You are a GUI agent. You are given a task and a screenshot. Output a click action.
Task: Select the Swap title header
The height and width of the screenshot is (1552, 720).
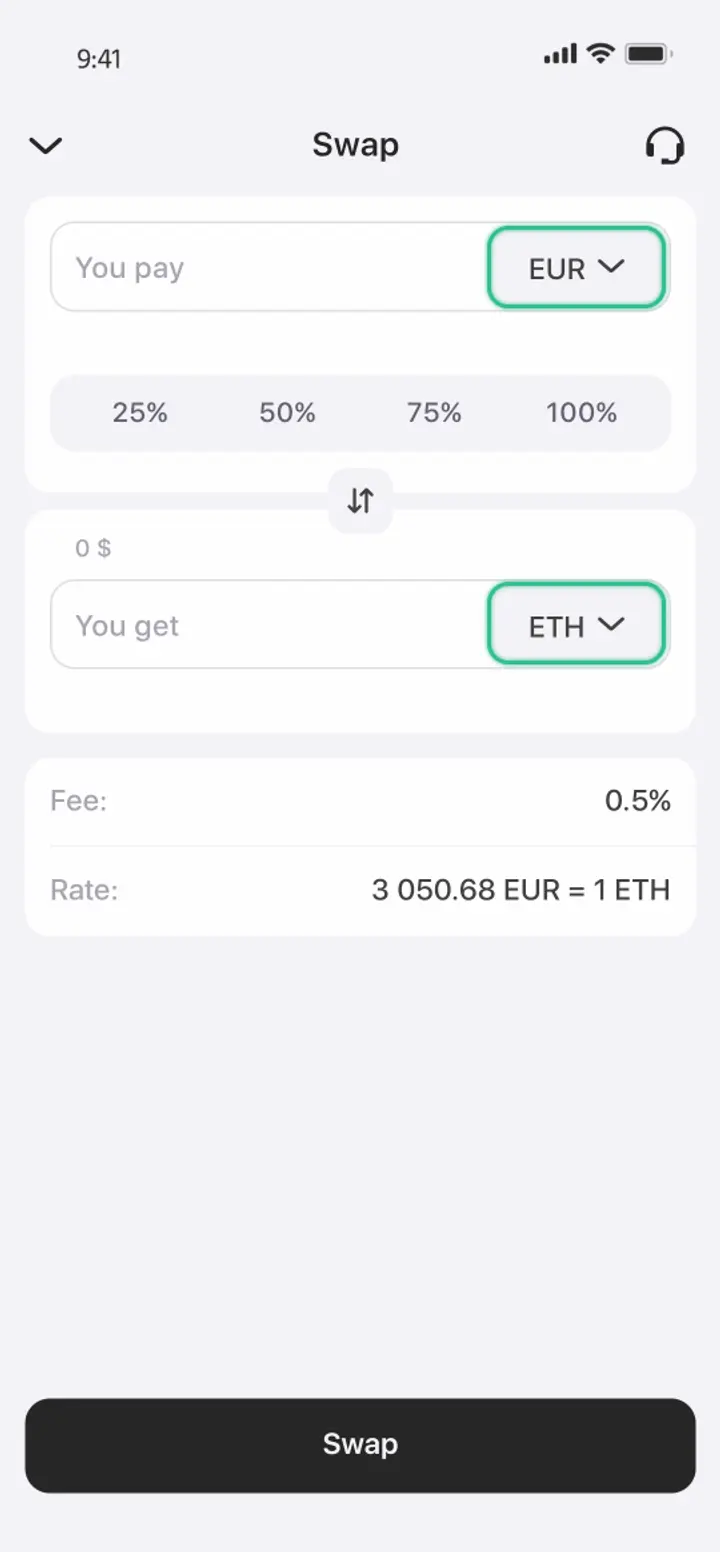[357, 145]
